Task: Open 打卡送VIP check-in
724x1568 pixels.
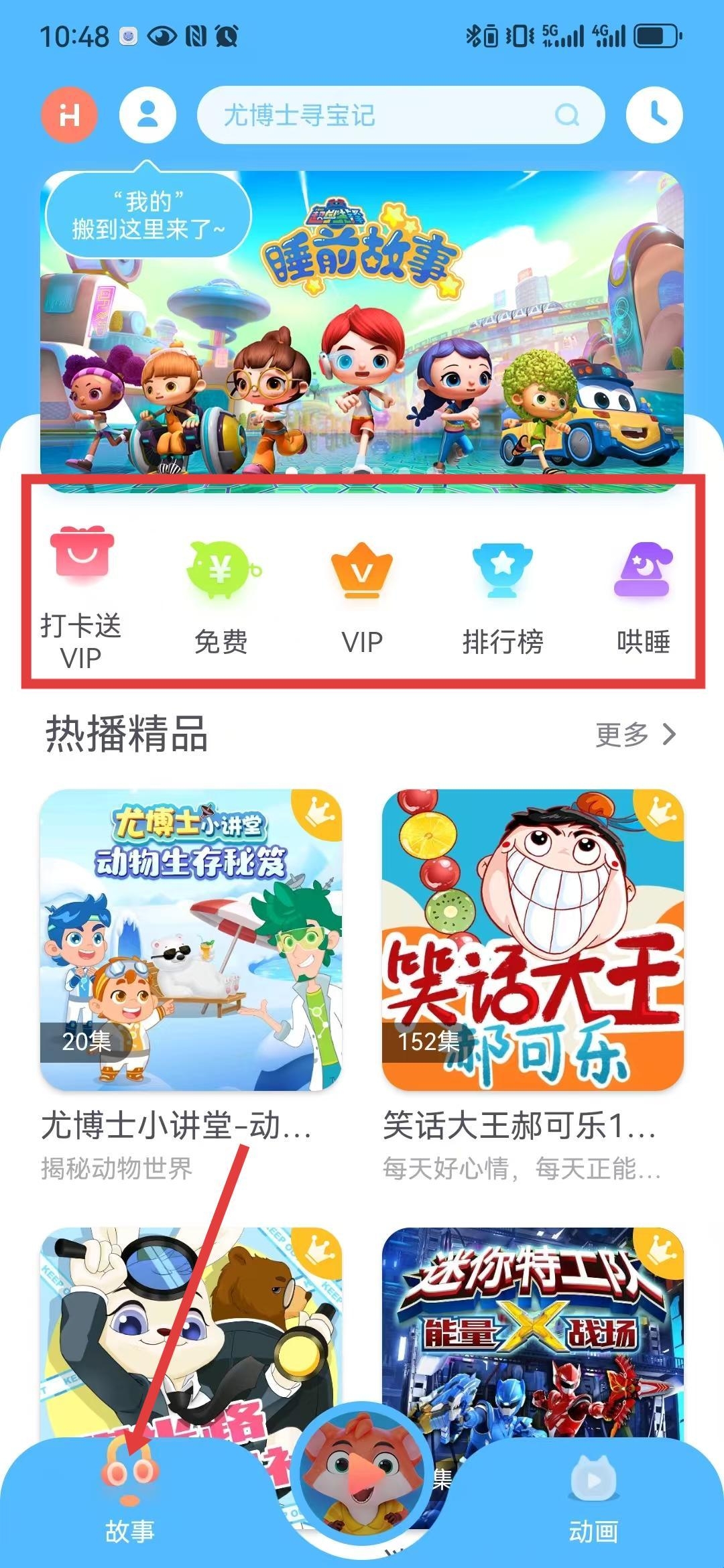Action: (x=82, y=596)
